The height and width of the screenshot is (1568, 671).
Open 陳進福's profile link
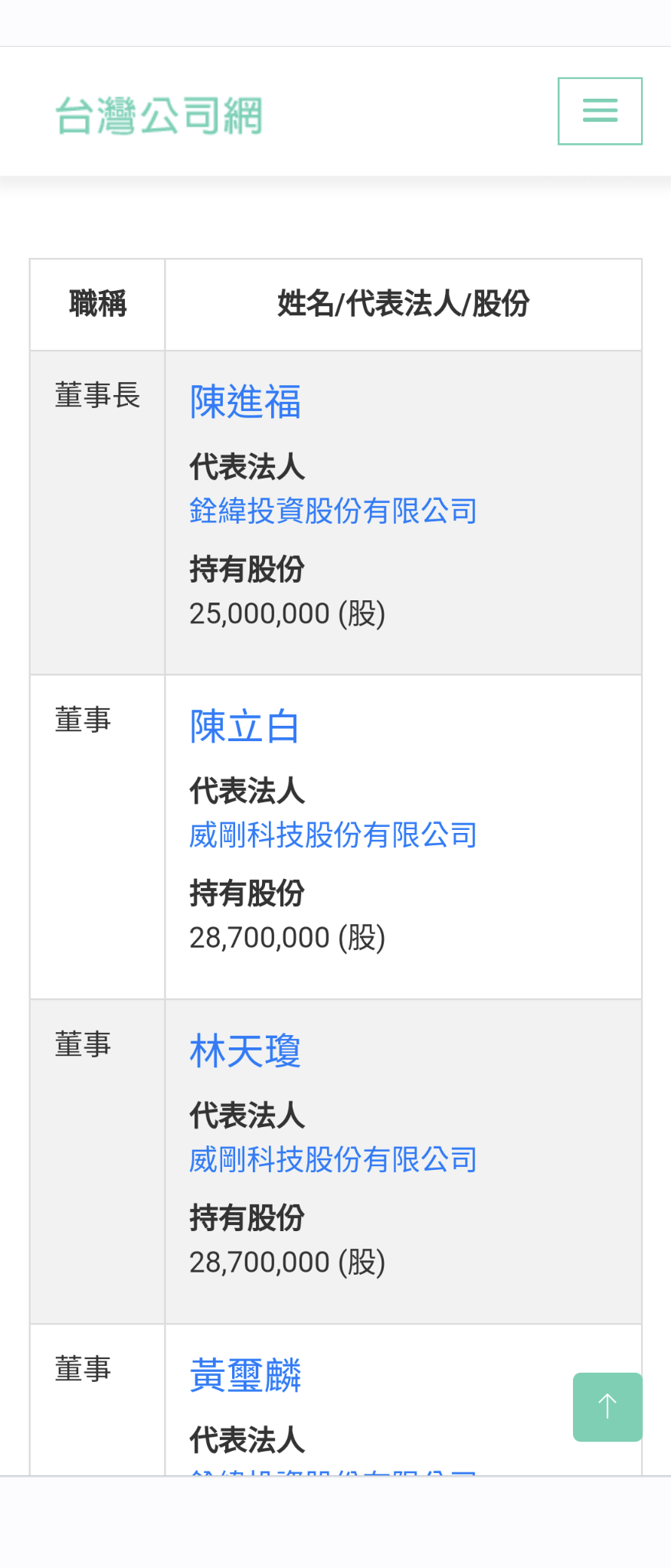pyautogui.click(x=245, y=402)
